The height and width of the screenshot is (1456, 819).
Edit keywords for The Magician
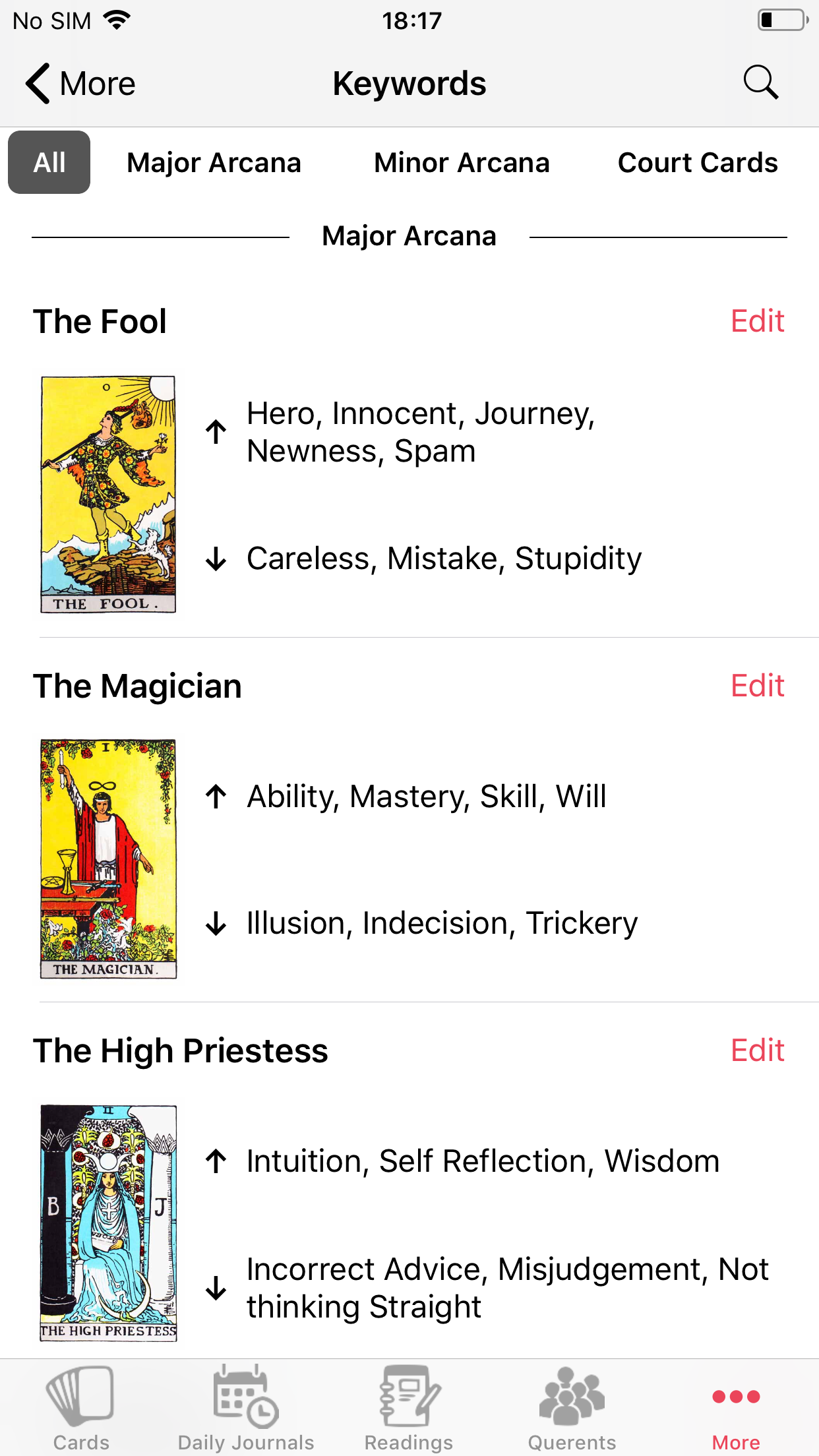[758, 686]
